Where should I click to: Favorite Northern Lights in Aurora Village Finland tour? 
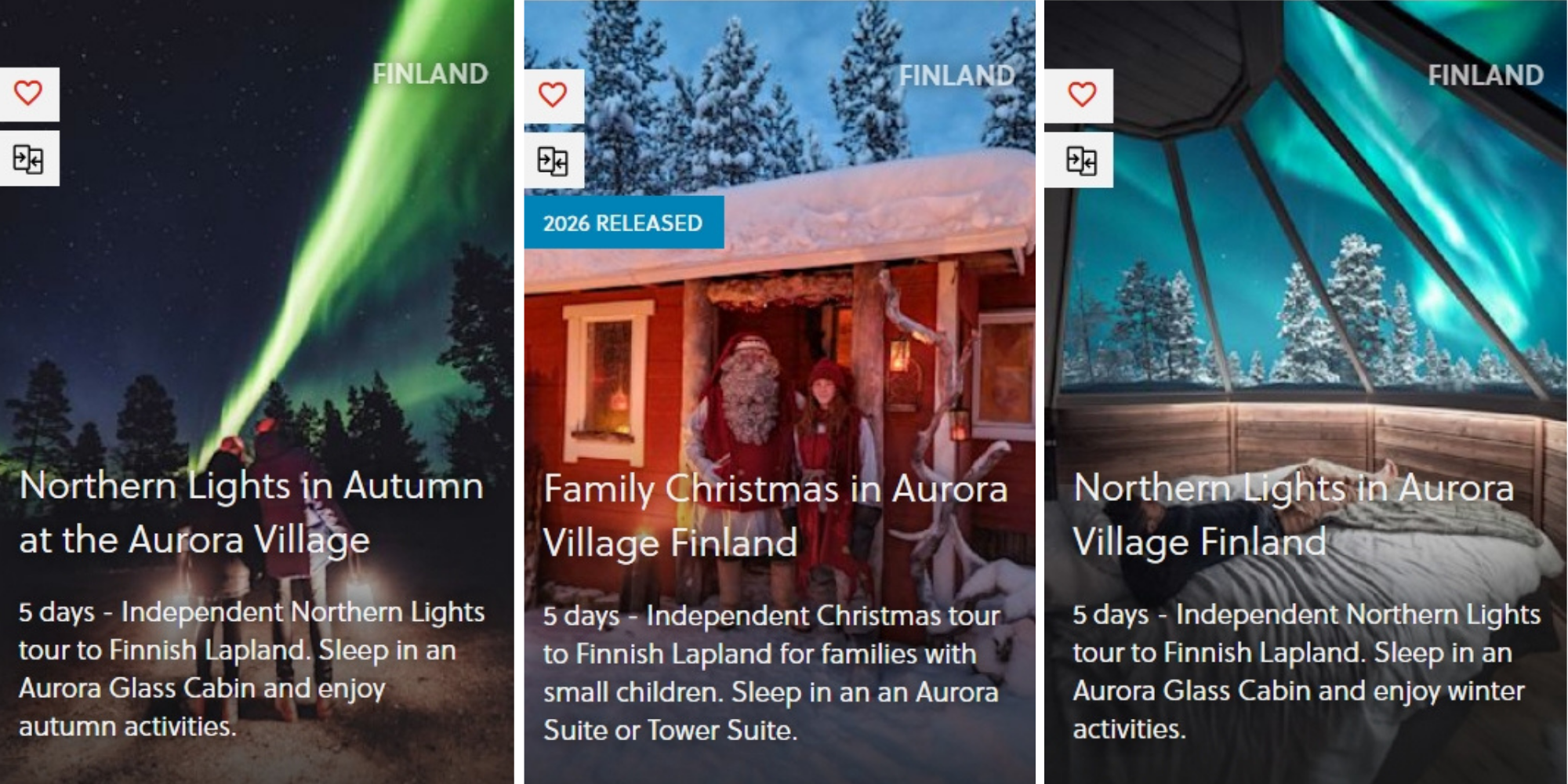pyautogui.click(x=1082, y=95)
